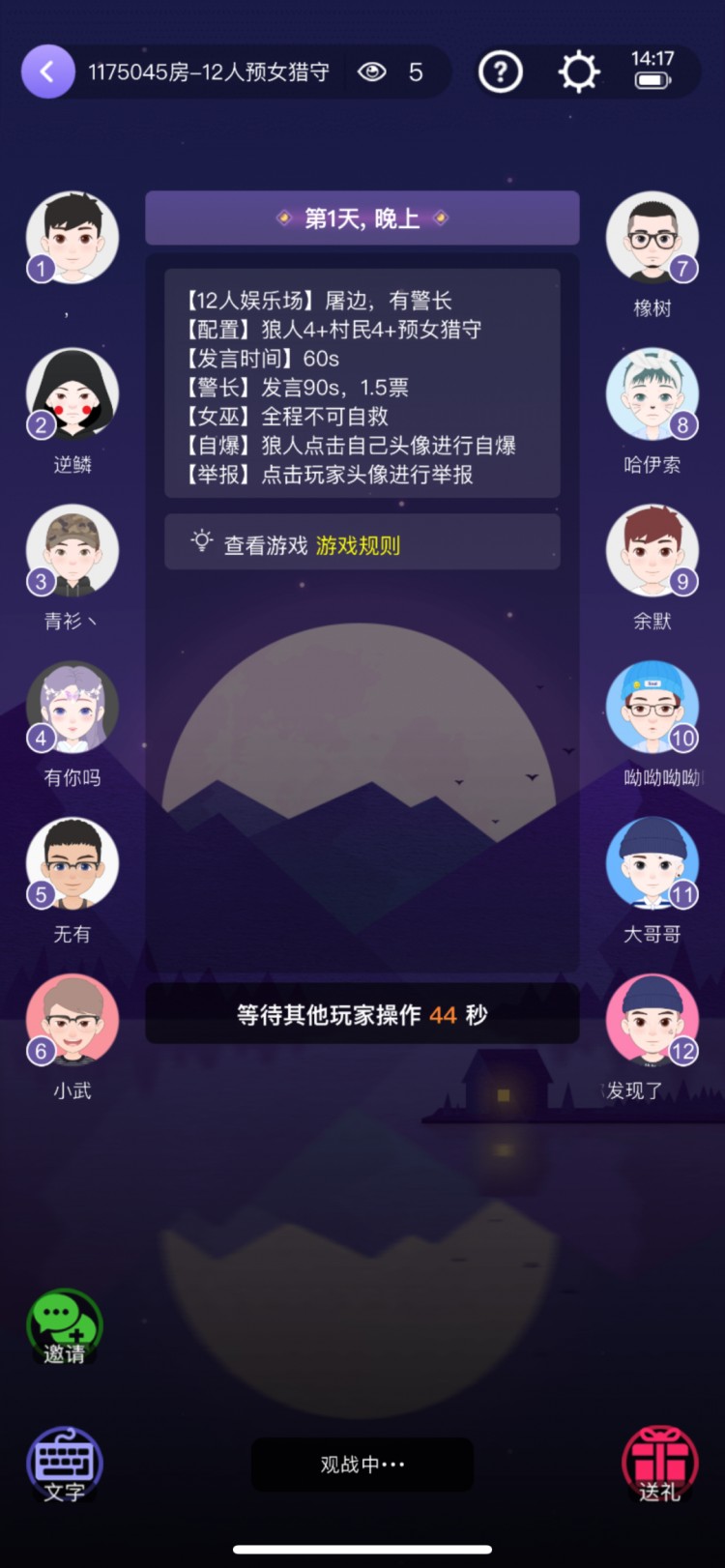Tap 橡树's avatar at seat 7
725x1568 pixels.
[x=652, y=237]
